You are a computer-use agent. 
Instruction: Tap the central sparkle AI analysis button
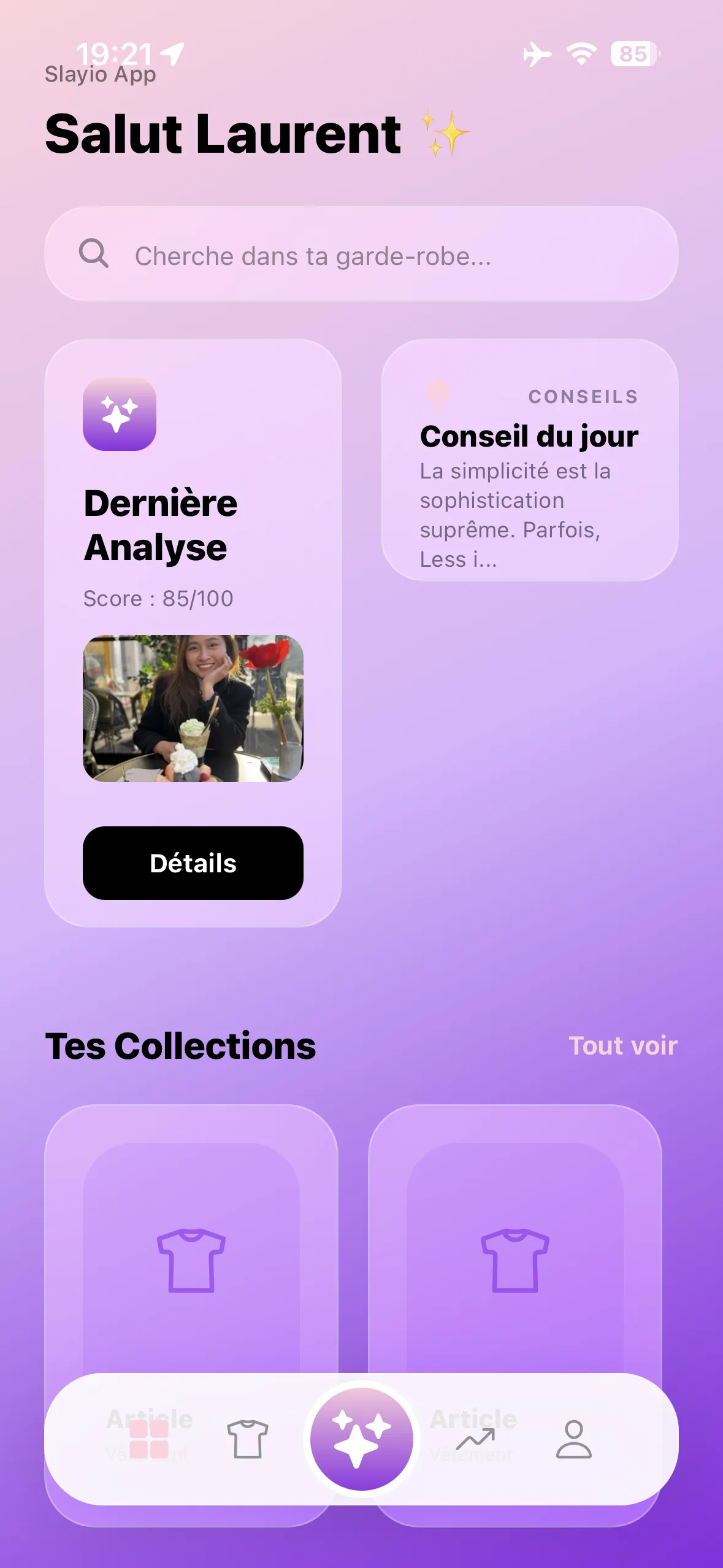click(x=361, y=1440)
